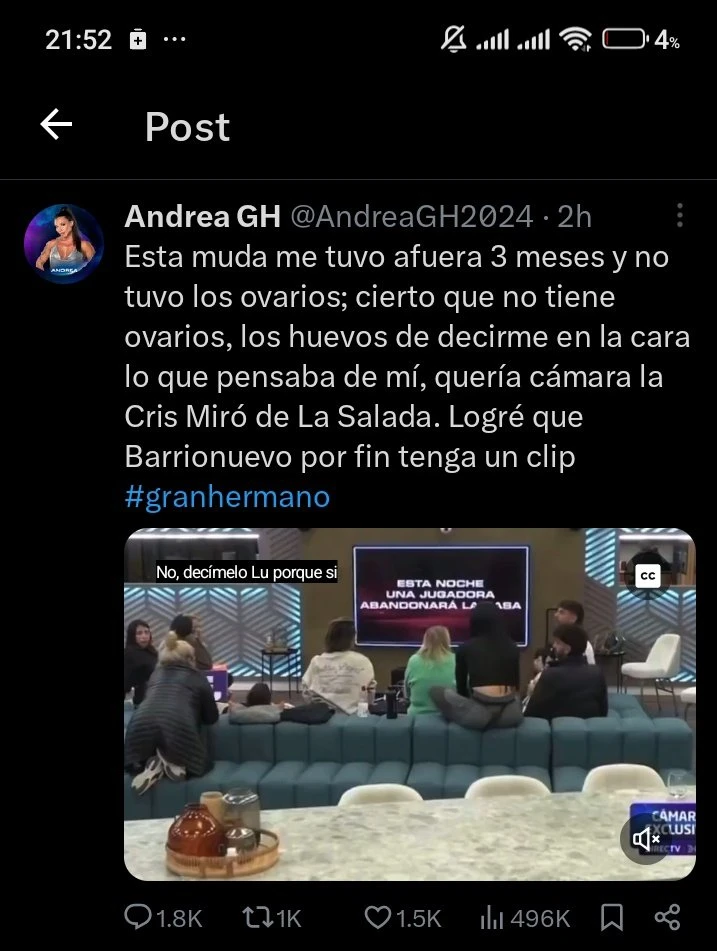
Task: Like Andrea GH's post
Action: pyautogui.click(x=376, y=917)
